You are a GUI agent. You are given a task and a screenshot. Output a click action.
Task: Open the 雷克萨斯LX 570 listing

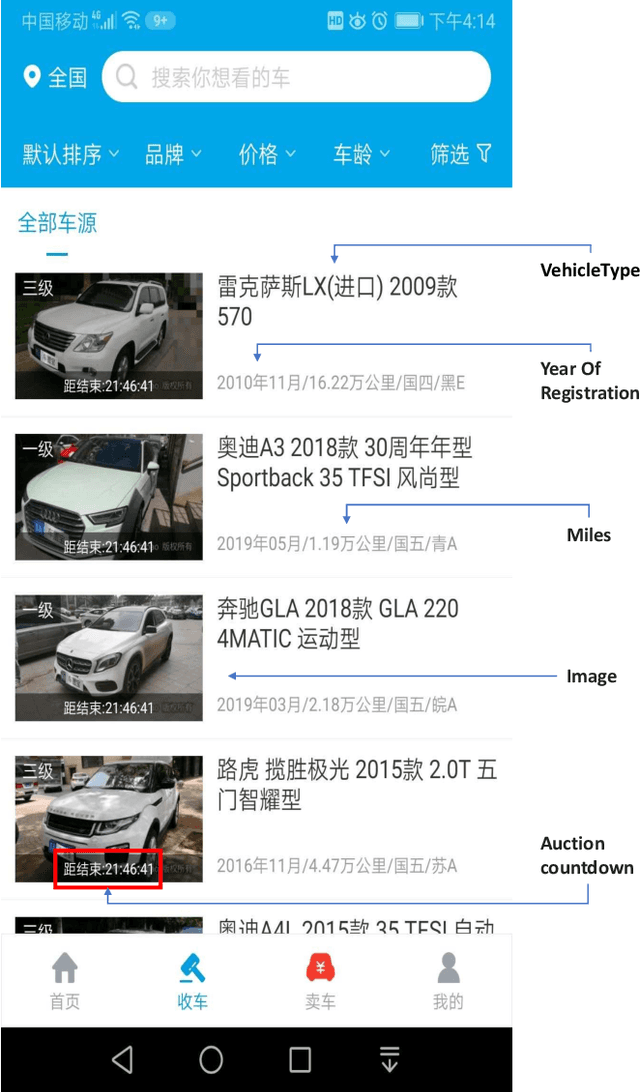pyautogui.click(x=337, y=302)
